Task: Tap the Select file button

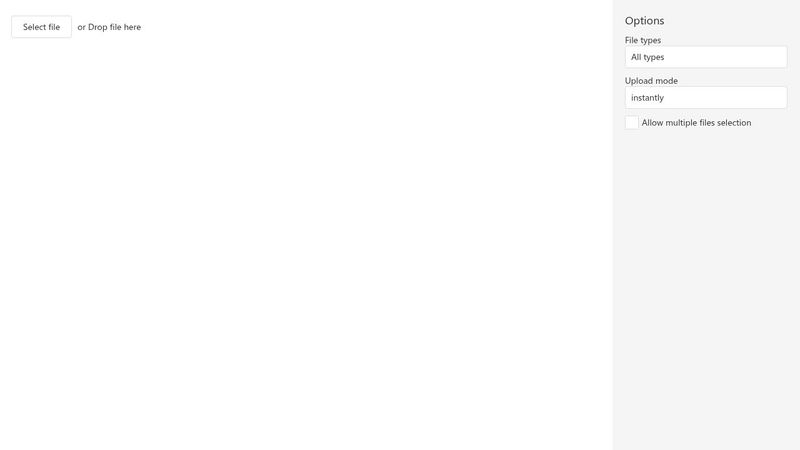Action: tap(41, 27)
